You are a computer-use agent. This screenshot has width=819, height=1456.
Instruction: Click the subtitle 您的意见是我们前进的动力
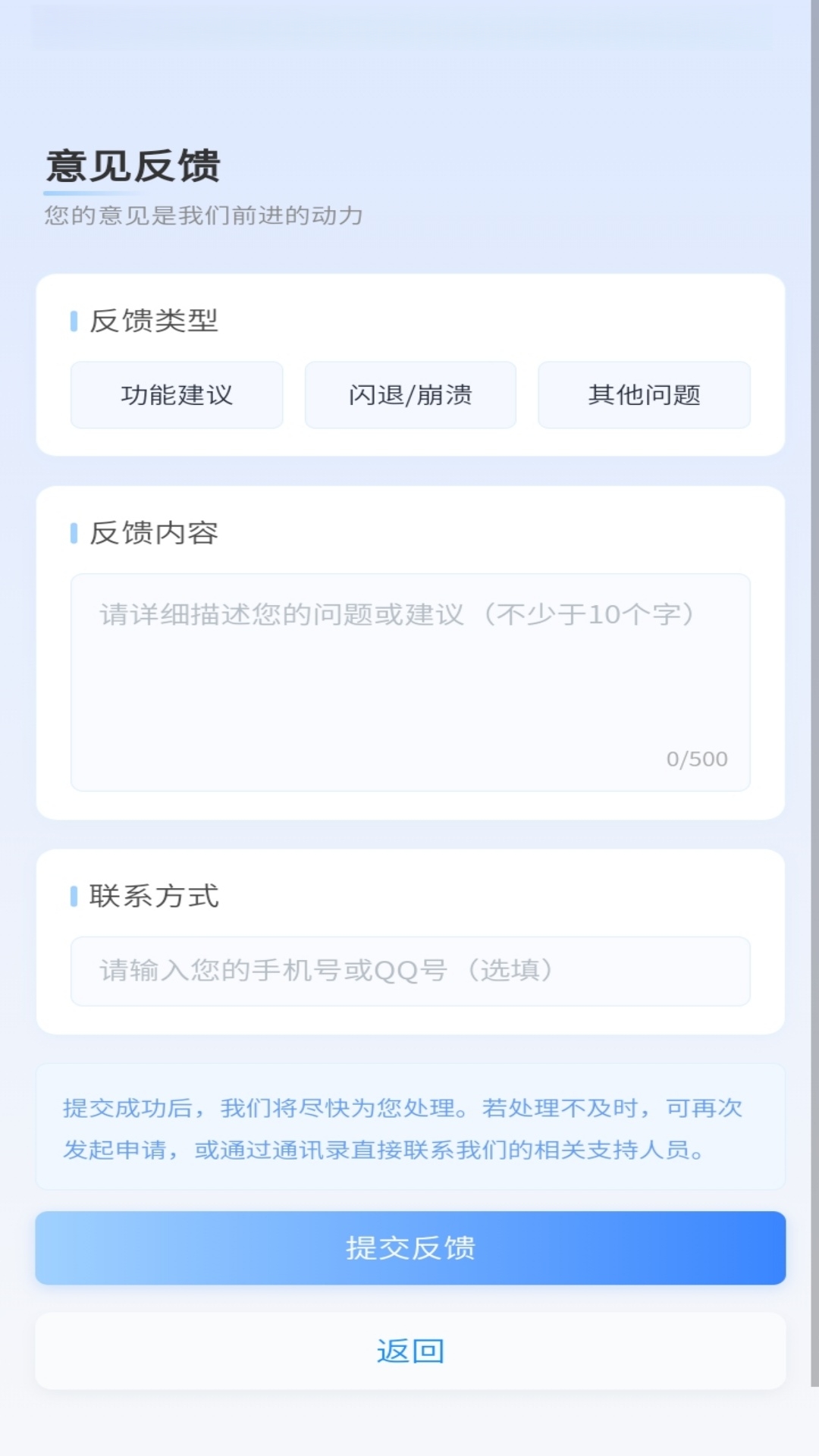(x=205, y=215)
